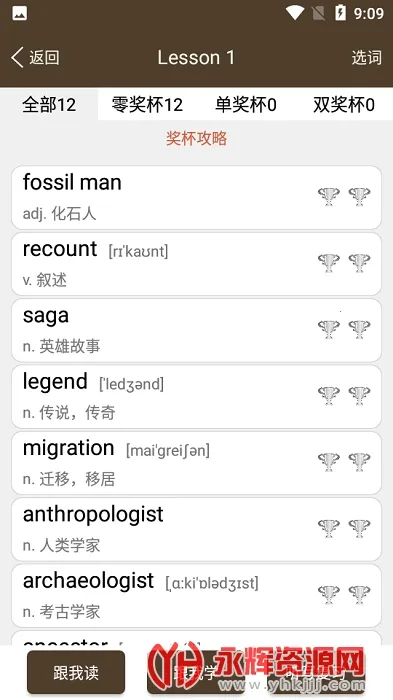This screenshot has width=393, height=700.
Task: Switch to the 零奖杯12 tab
Action: [x=147, y=105]
